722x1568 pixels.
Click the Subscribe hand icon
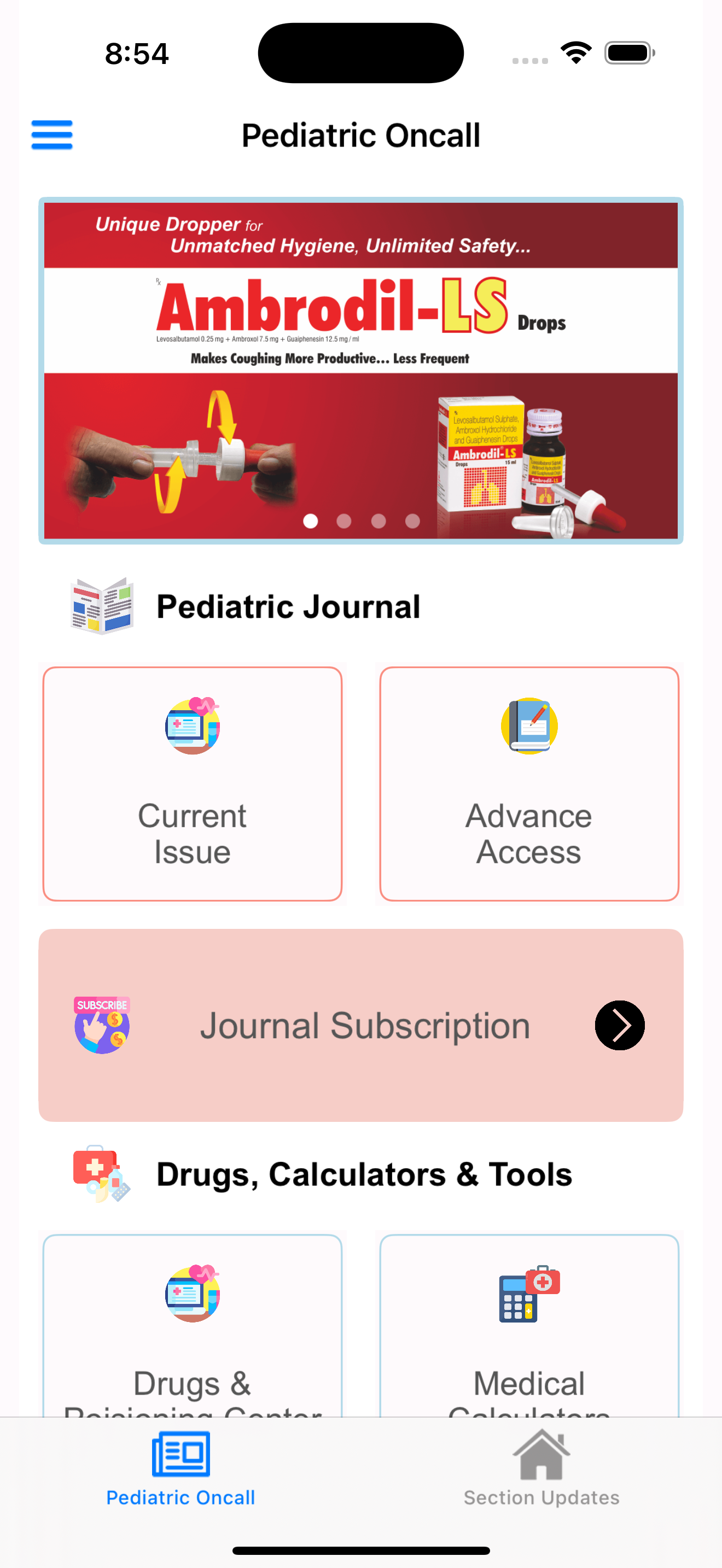tap(101, 1025)
